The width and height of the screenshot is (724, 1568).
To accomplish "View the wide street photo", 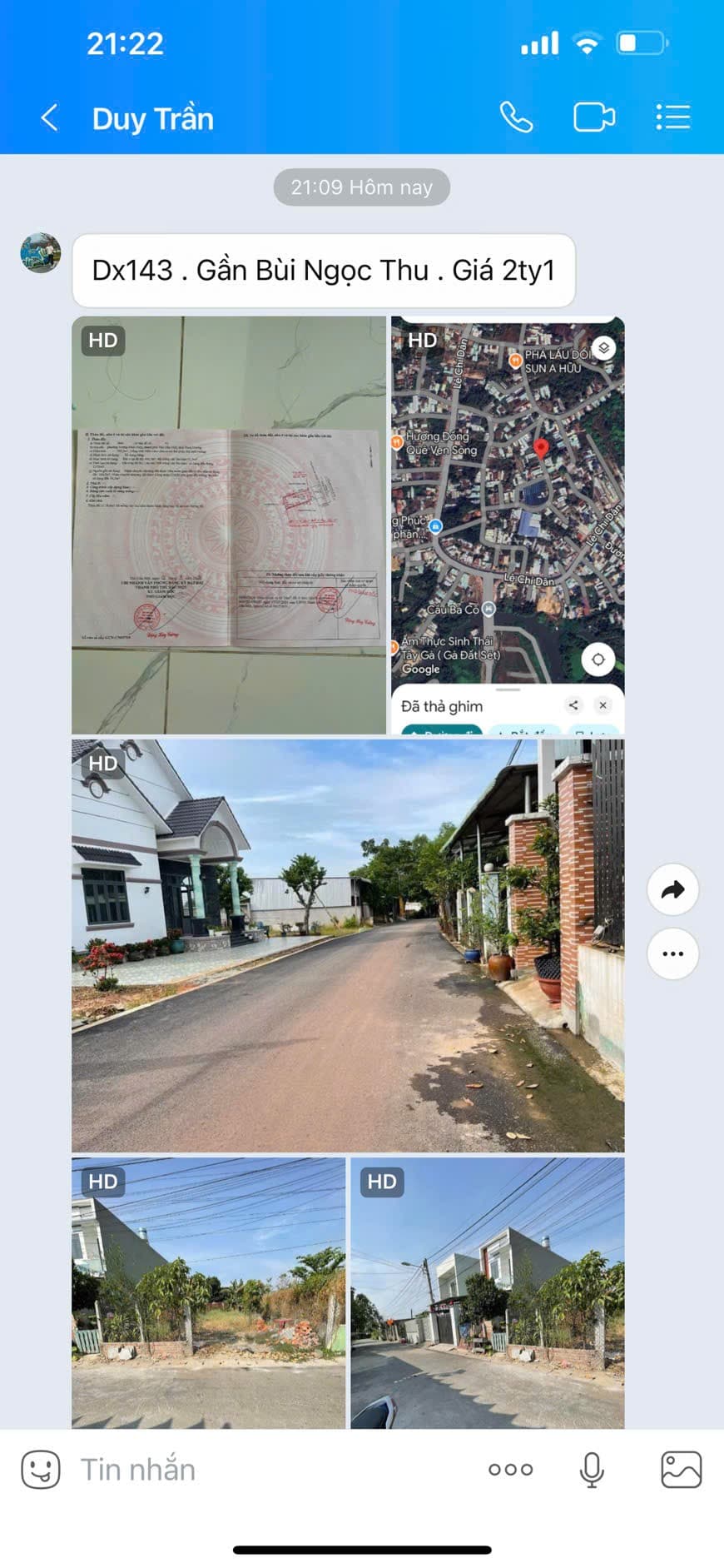I will pyautogui.click(x=348, y=945).
